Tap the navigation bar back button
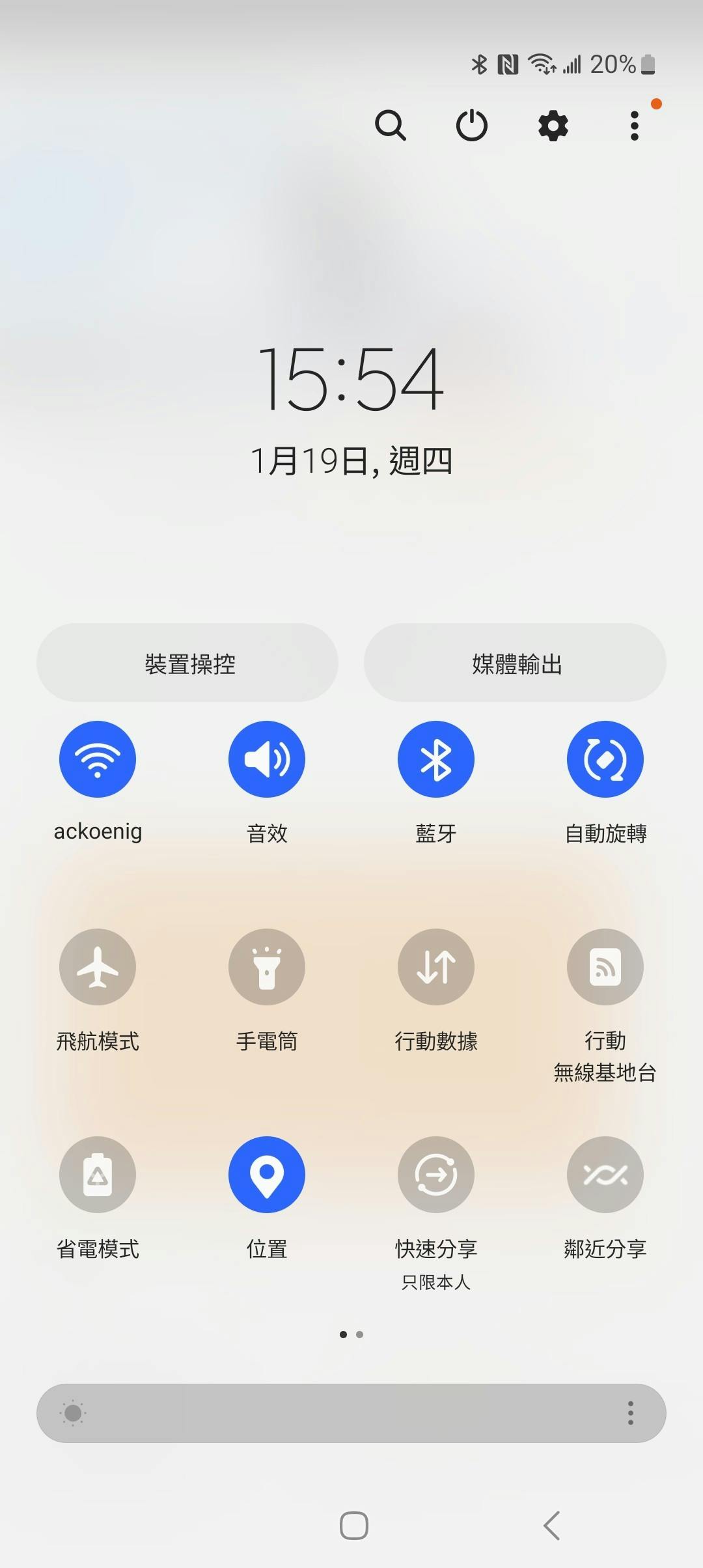 click(x=552, y=1525)
